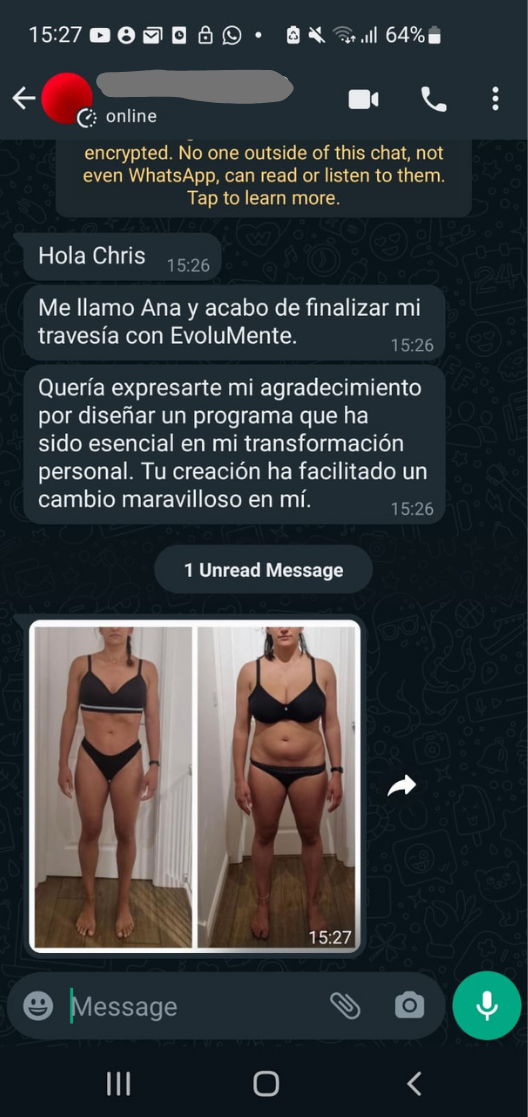This screenshot has width=528, height=1117.
Task: Open the three-dot overflow menu
Action: (495, 99)
